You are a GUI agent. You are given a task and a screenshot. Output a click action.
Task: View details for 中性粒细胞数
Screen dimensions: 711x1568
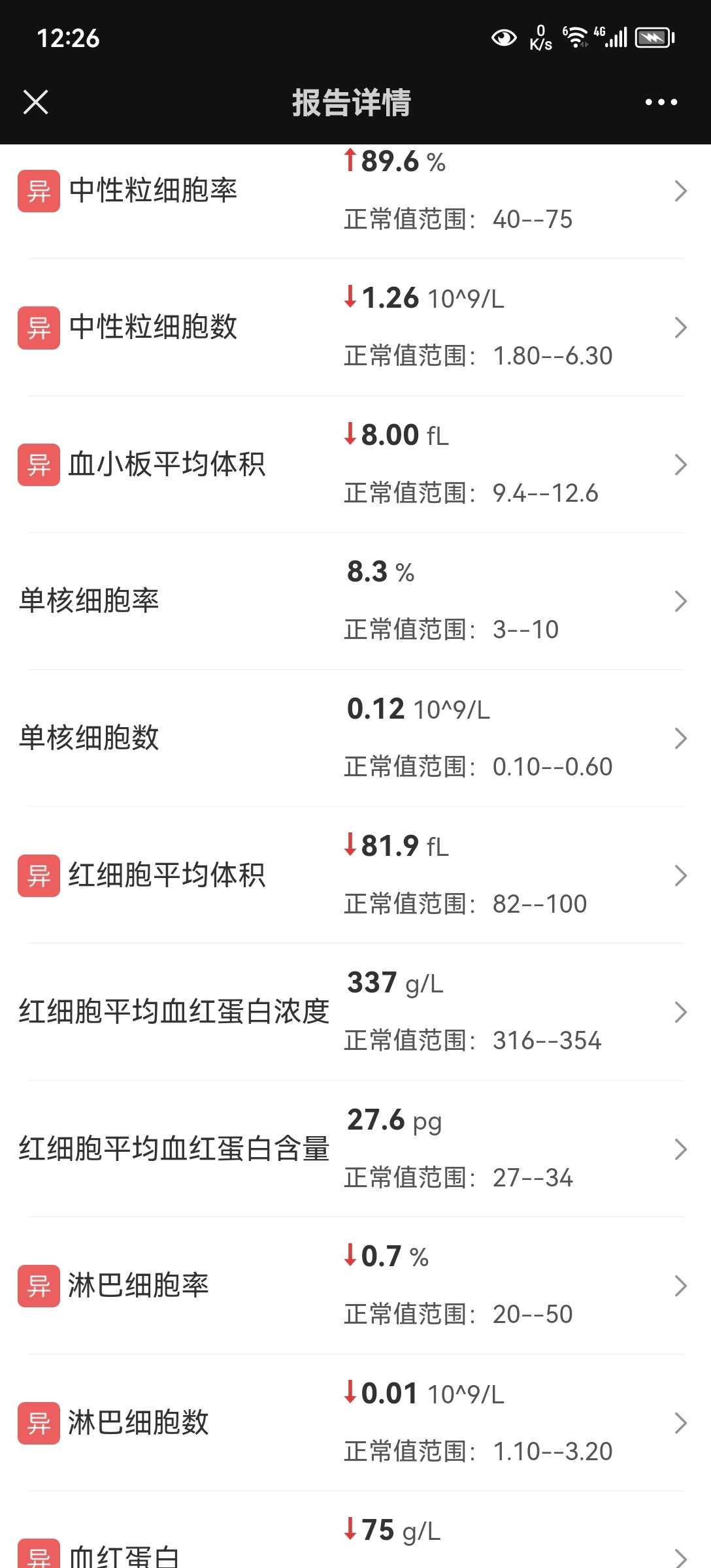click(x=355, y=327)
